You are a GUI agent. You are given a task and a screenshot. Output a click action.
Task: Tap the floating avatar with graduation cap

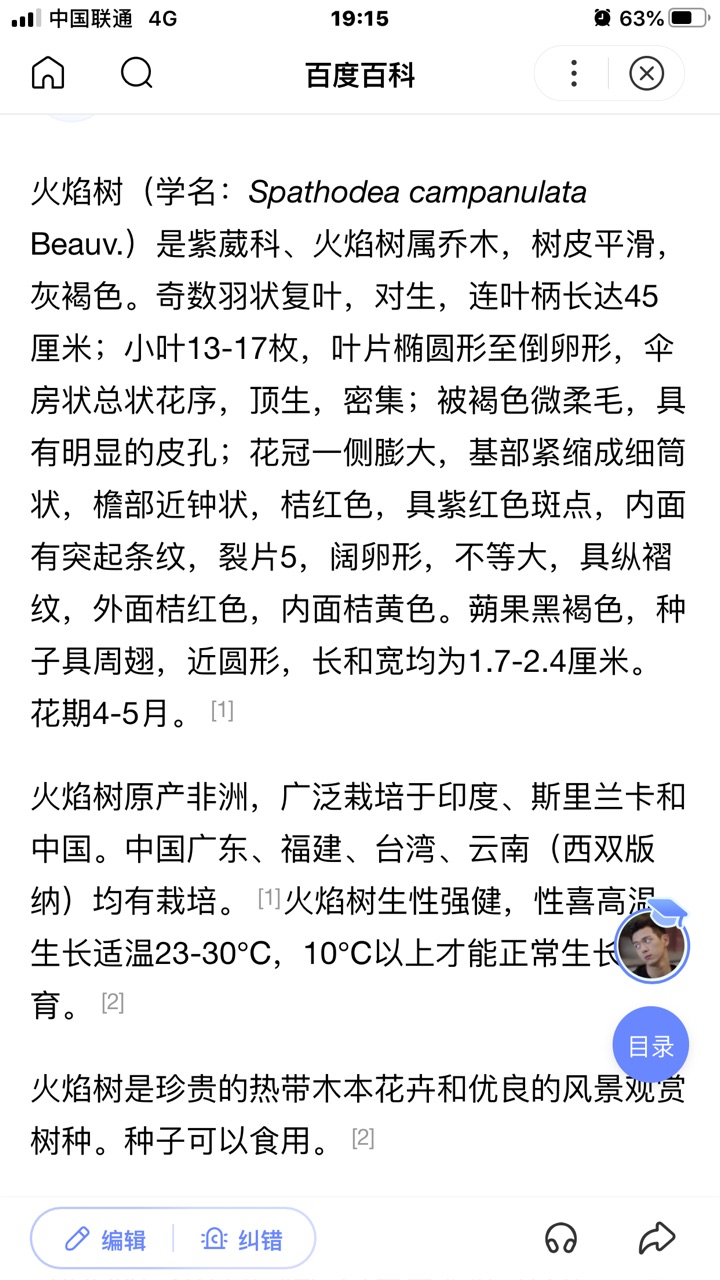[x=652, y=943]
